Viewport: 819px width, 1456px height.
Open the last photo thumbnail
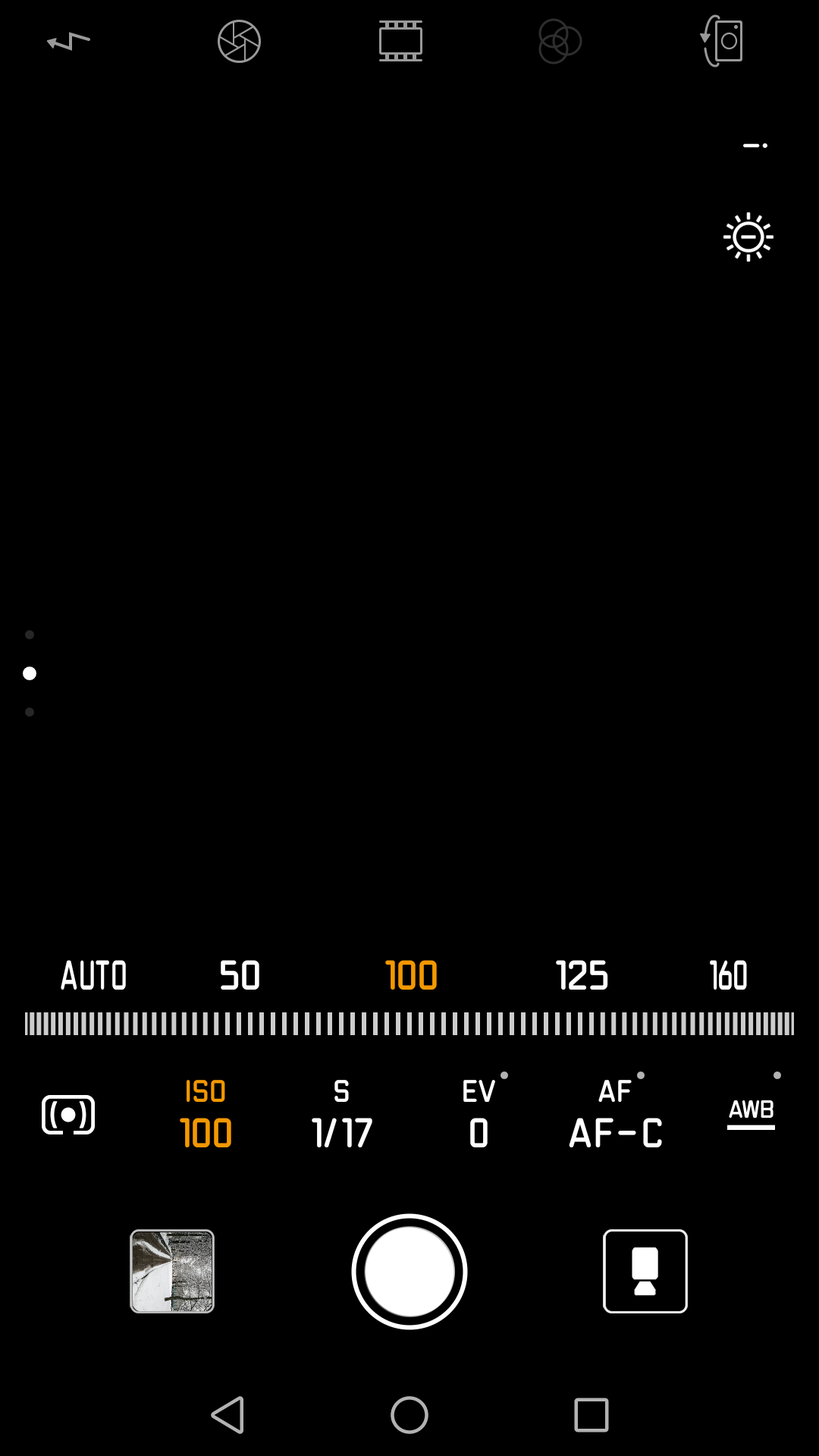pos(172,1271)
